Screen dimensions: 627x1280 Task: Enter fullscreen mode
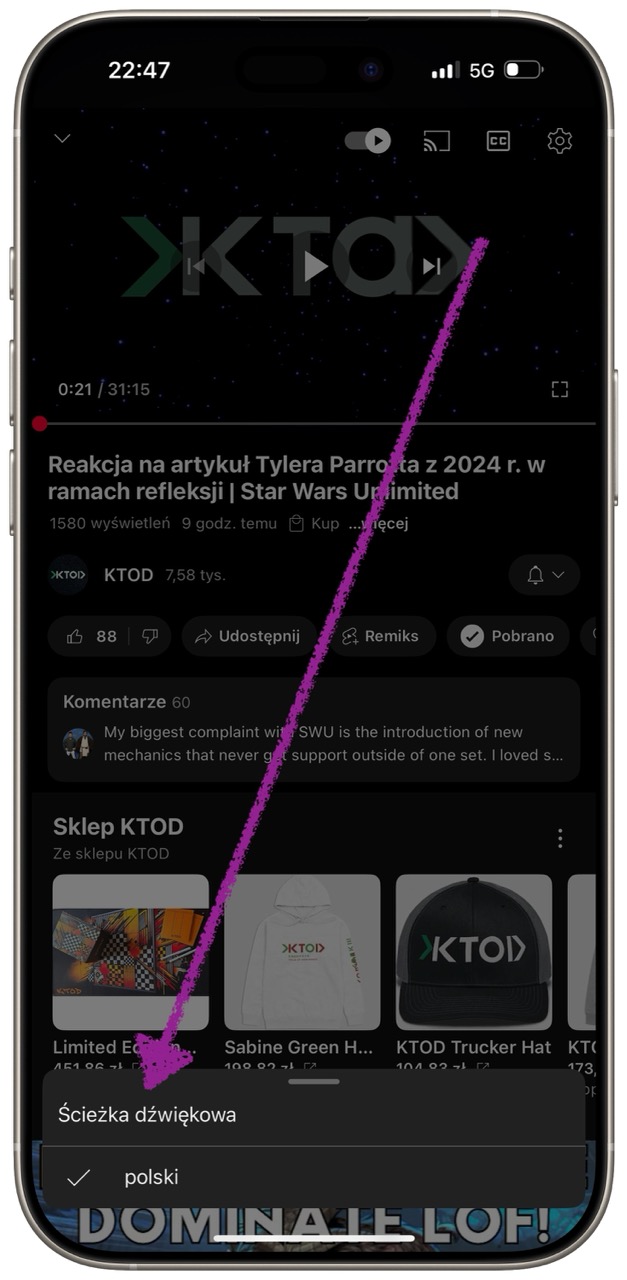(560, 389)
